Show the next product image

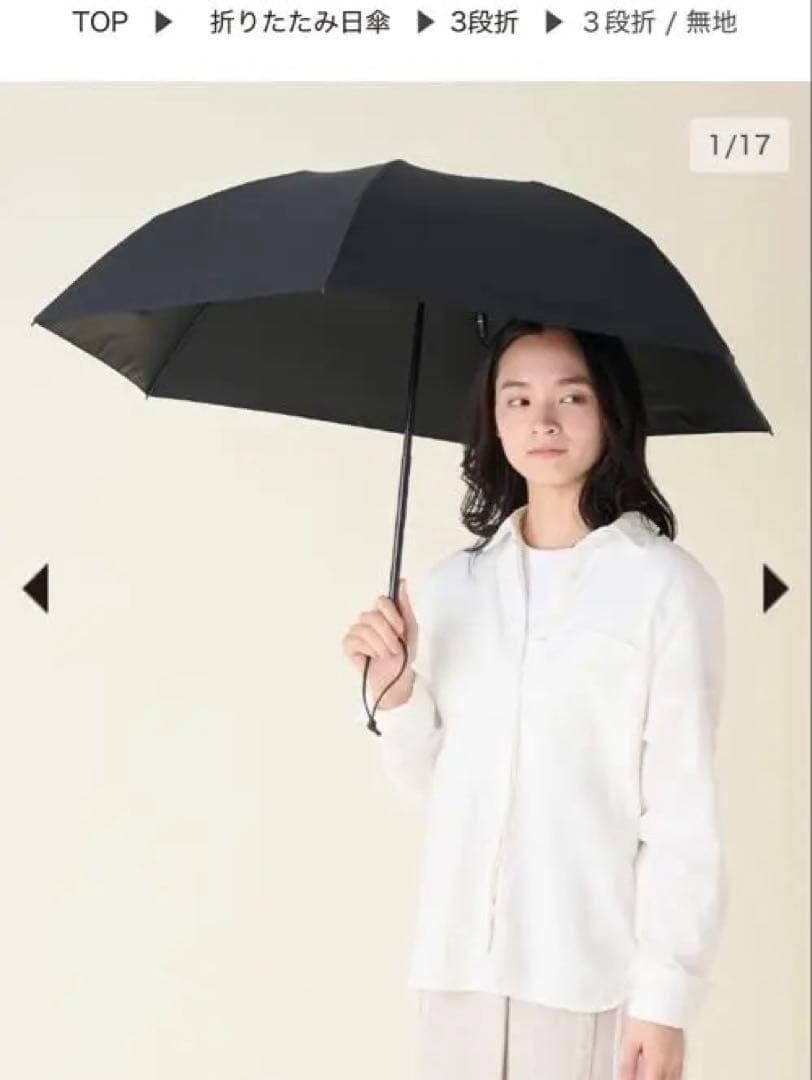click(775, 588)
